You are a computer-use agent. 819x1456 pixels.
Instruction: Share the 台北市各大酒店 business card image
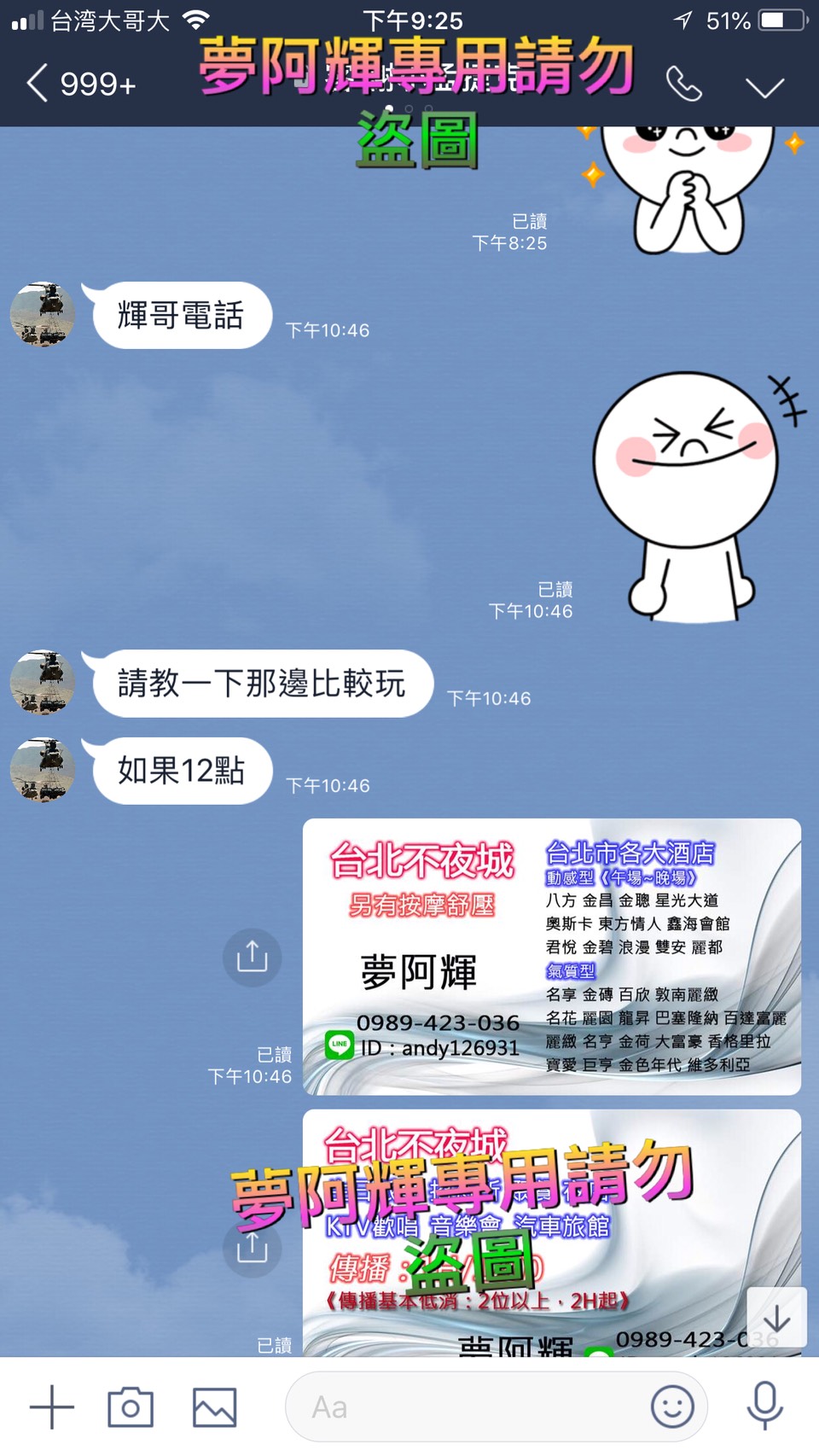tap(252, 958)
